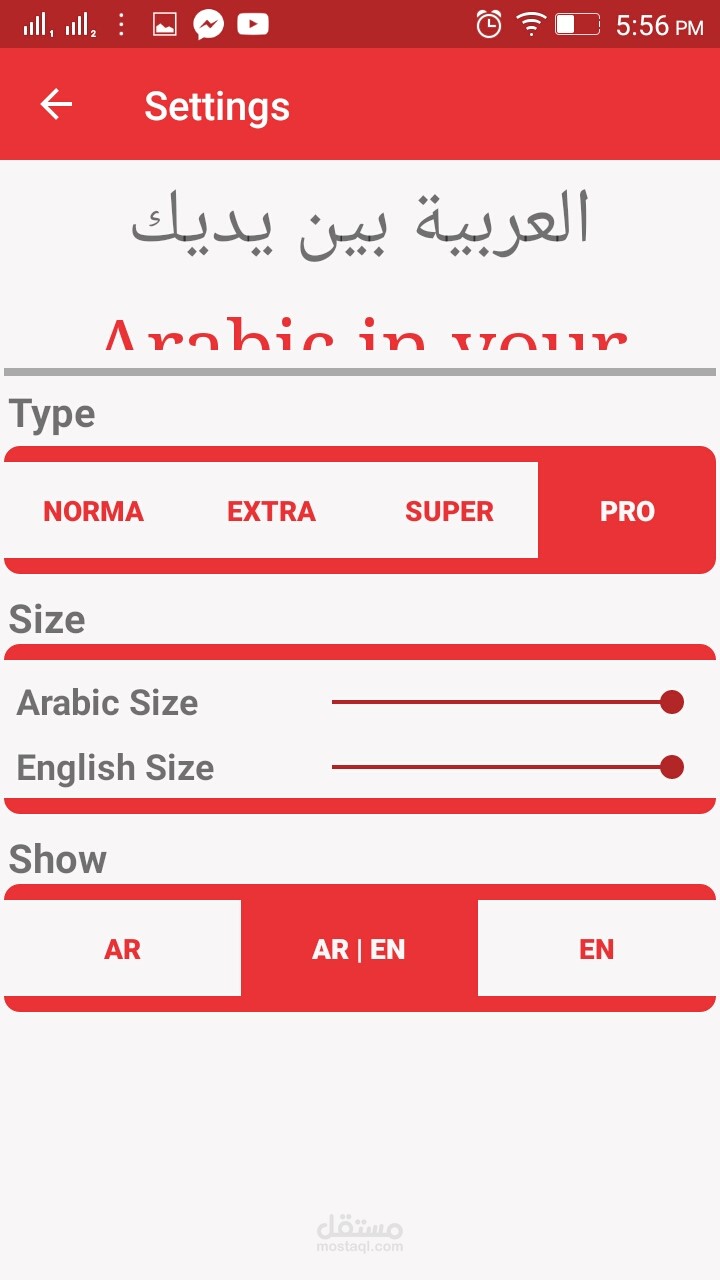The image size is (720, 1280).
Task: Choose the SUPER type
Action: [449, 511]
